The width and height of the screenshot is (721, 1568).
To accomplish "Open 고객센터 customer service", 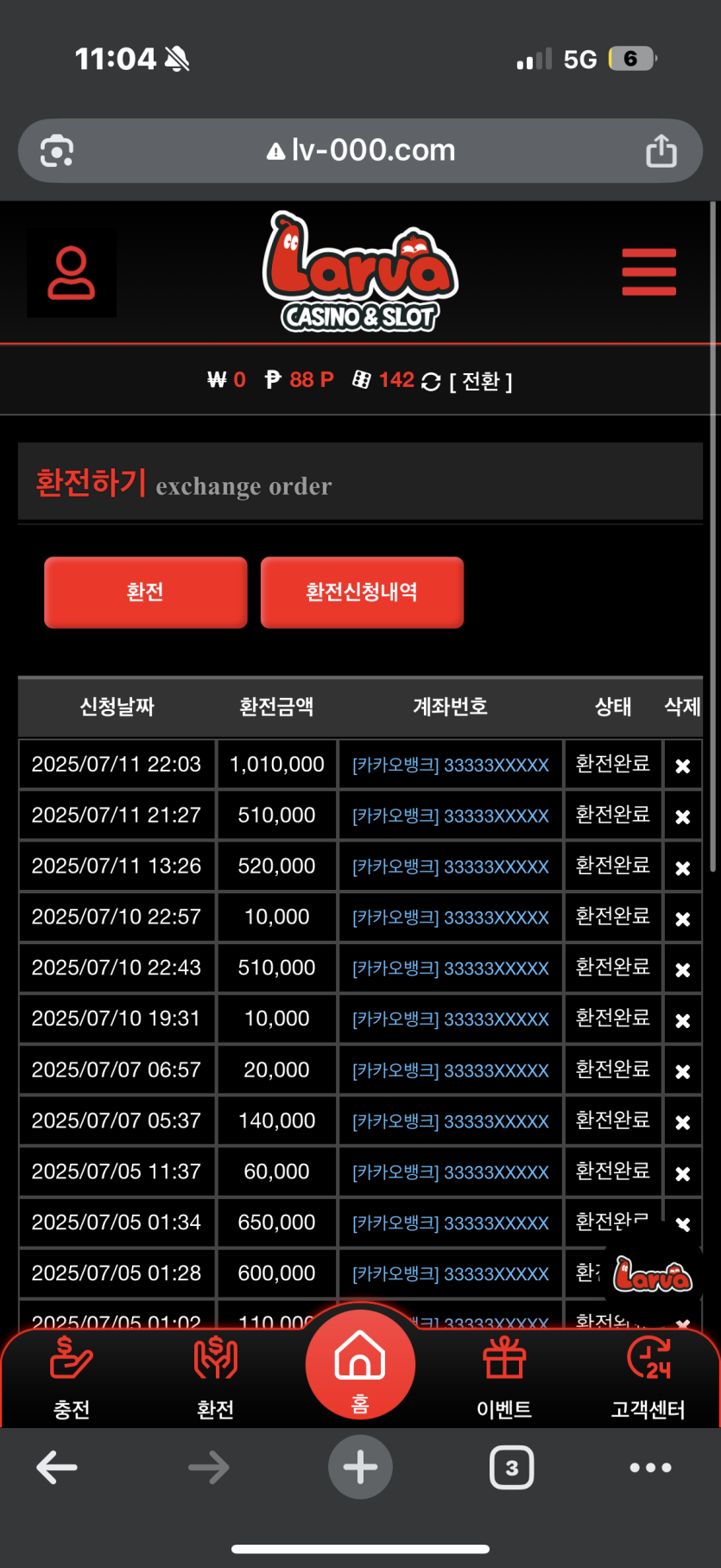I will pos(648,1378).
